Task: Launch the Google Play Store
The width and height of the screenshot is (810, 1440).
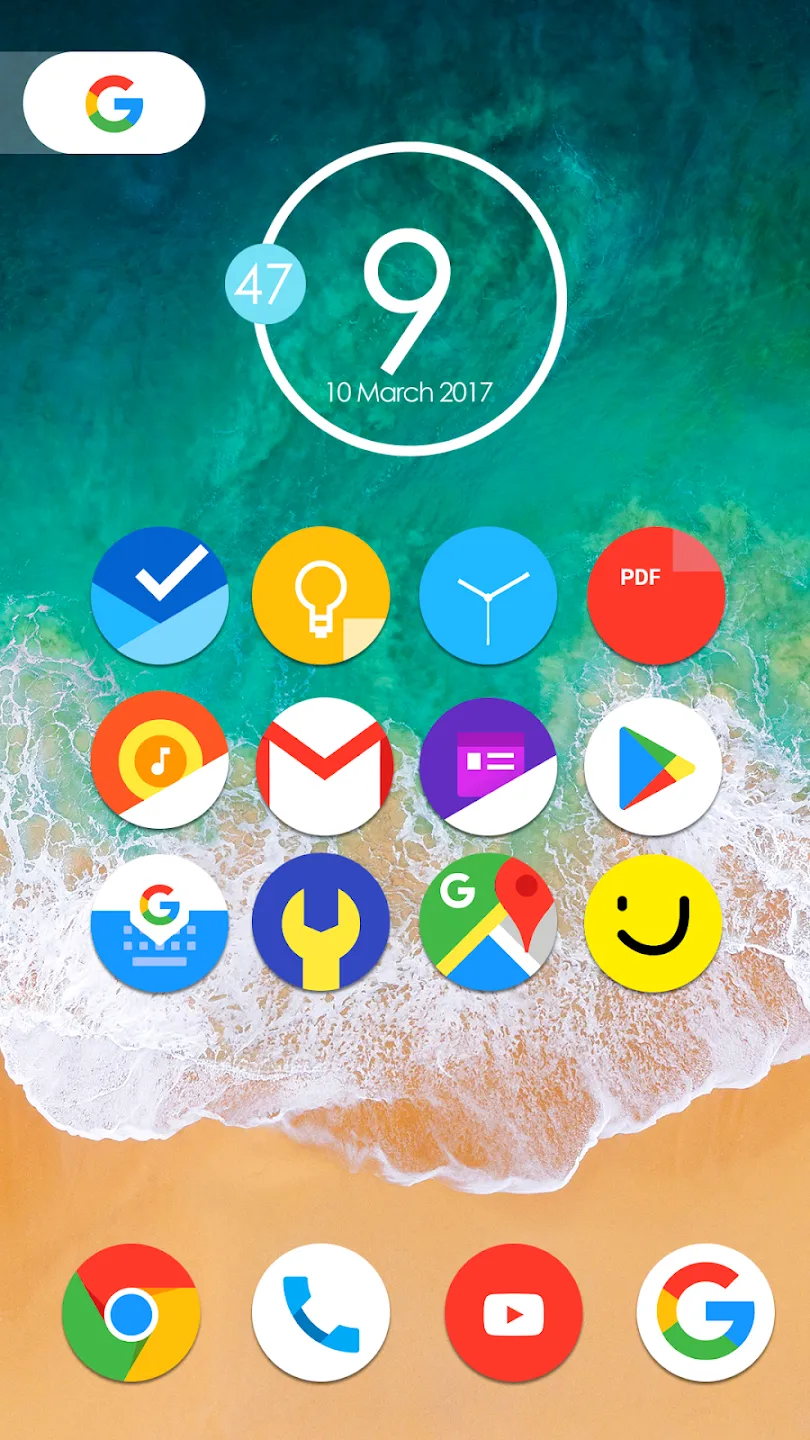Action: (653, 766)
